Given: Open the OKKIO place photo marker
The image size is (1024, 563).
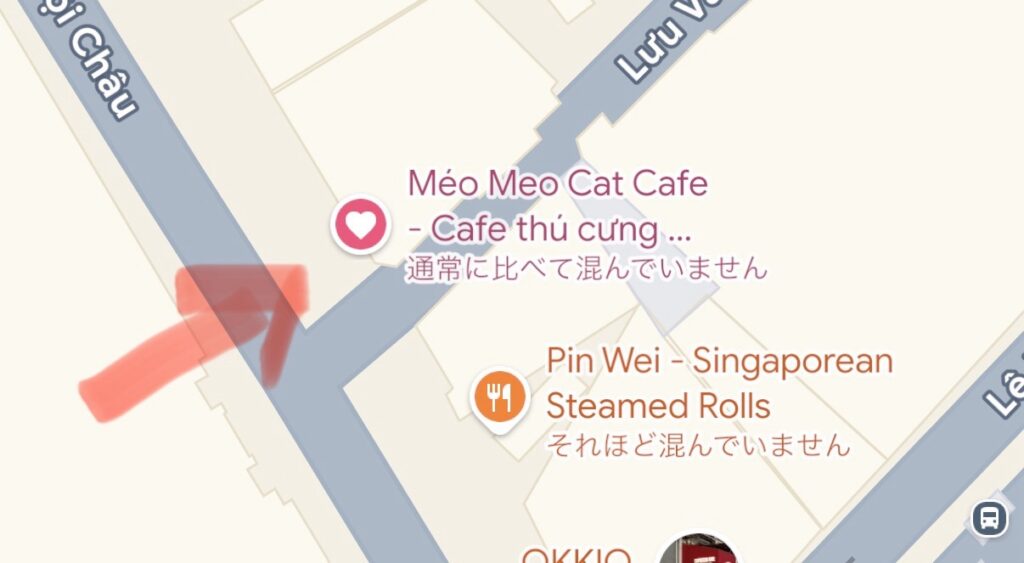Looking at the screenshot, I should (x=699, y=552).
